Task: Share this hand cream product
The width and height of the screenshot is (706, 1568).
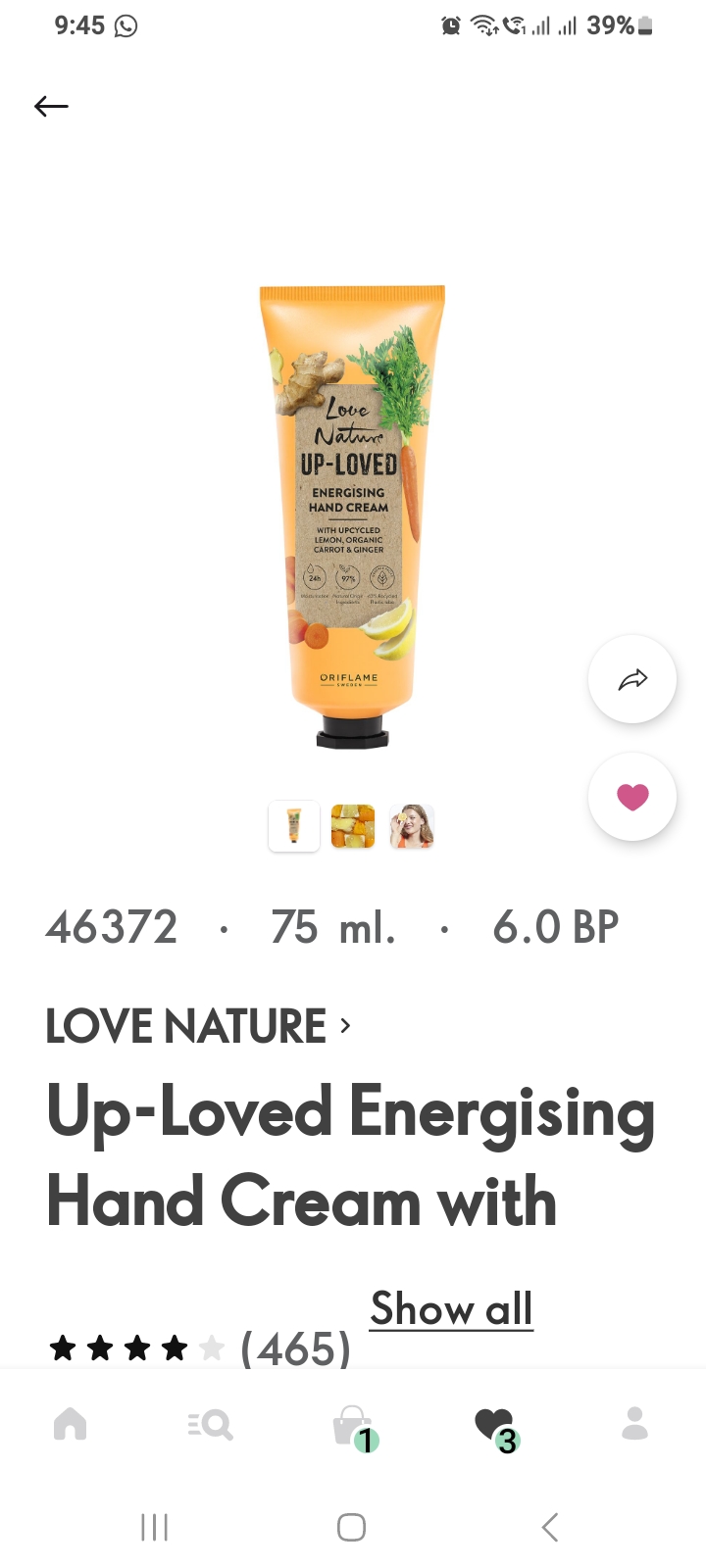Action: point(632,679)
